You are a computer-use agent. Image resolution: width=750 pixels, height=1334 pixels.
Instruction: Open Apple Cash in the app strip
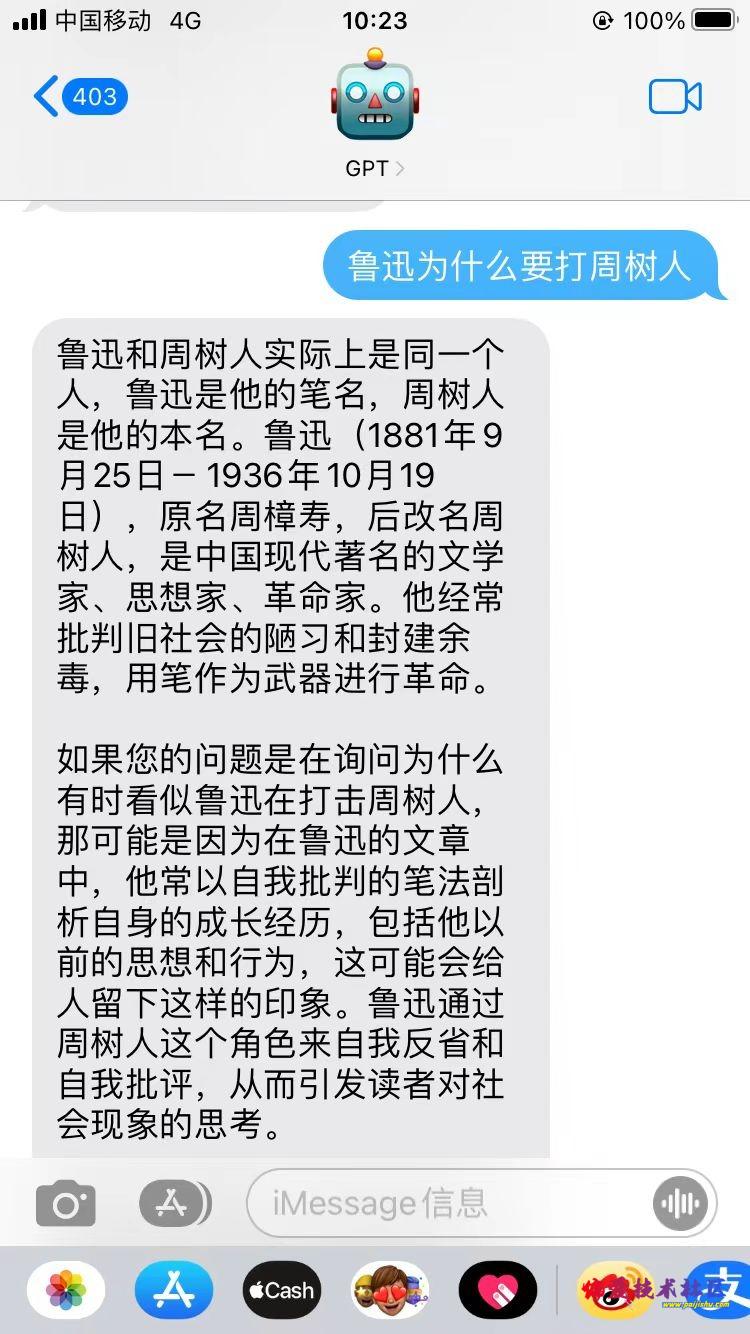tap(282, 1290)
